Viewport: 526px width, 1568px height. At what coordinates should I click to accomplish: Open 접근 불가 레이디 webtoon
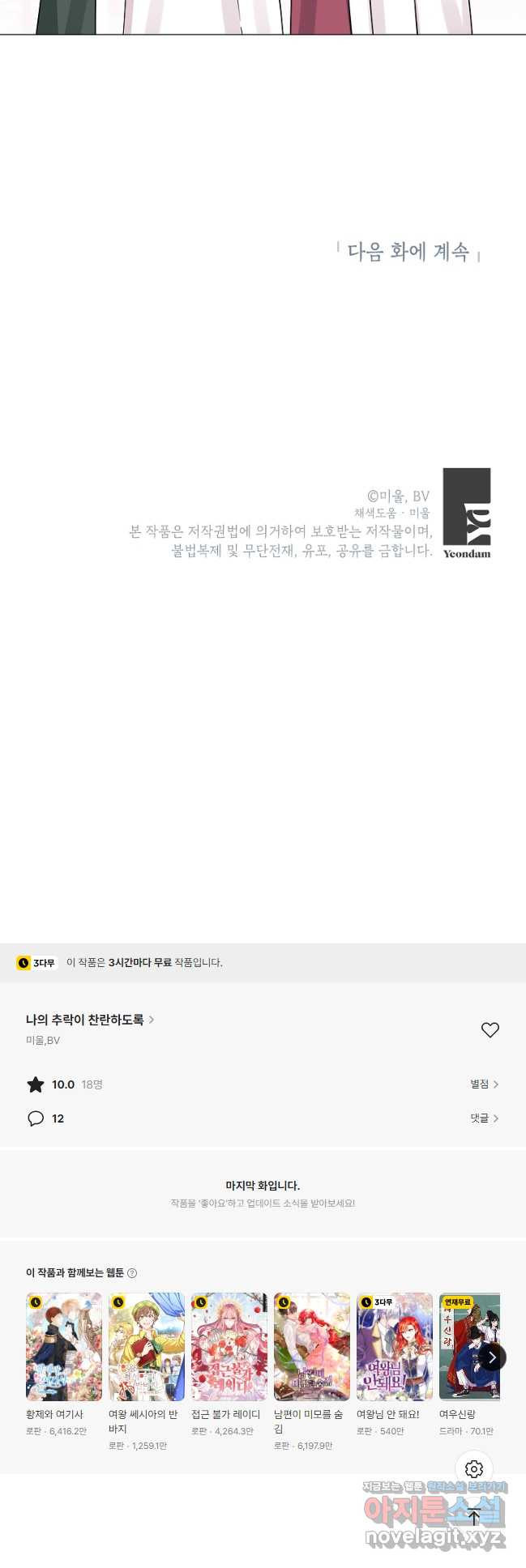click(229, 1346)
